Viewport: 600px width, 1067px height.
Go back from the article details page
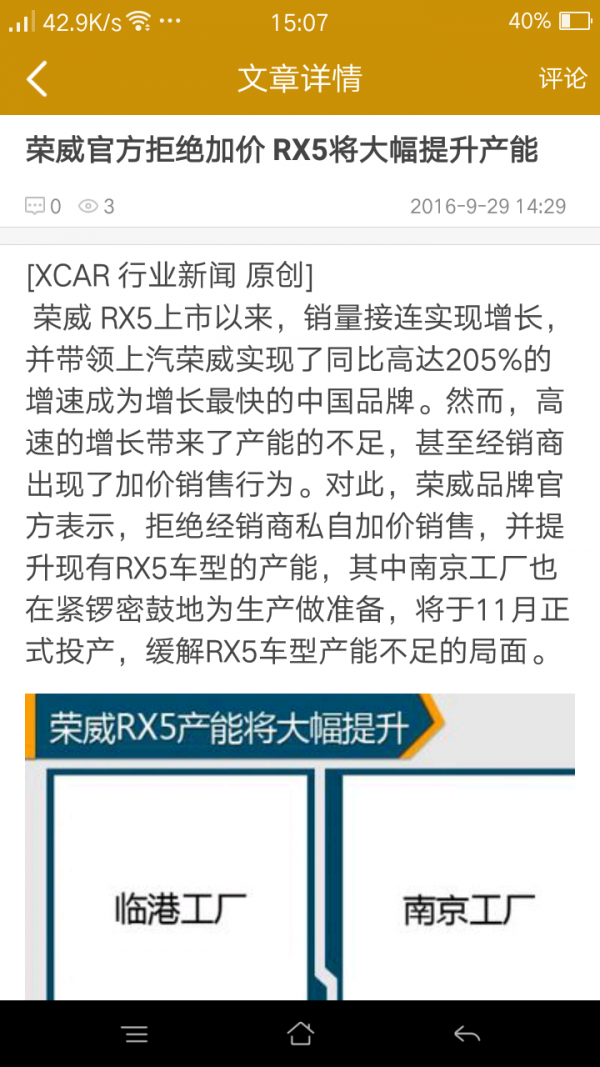coord(37,79)
